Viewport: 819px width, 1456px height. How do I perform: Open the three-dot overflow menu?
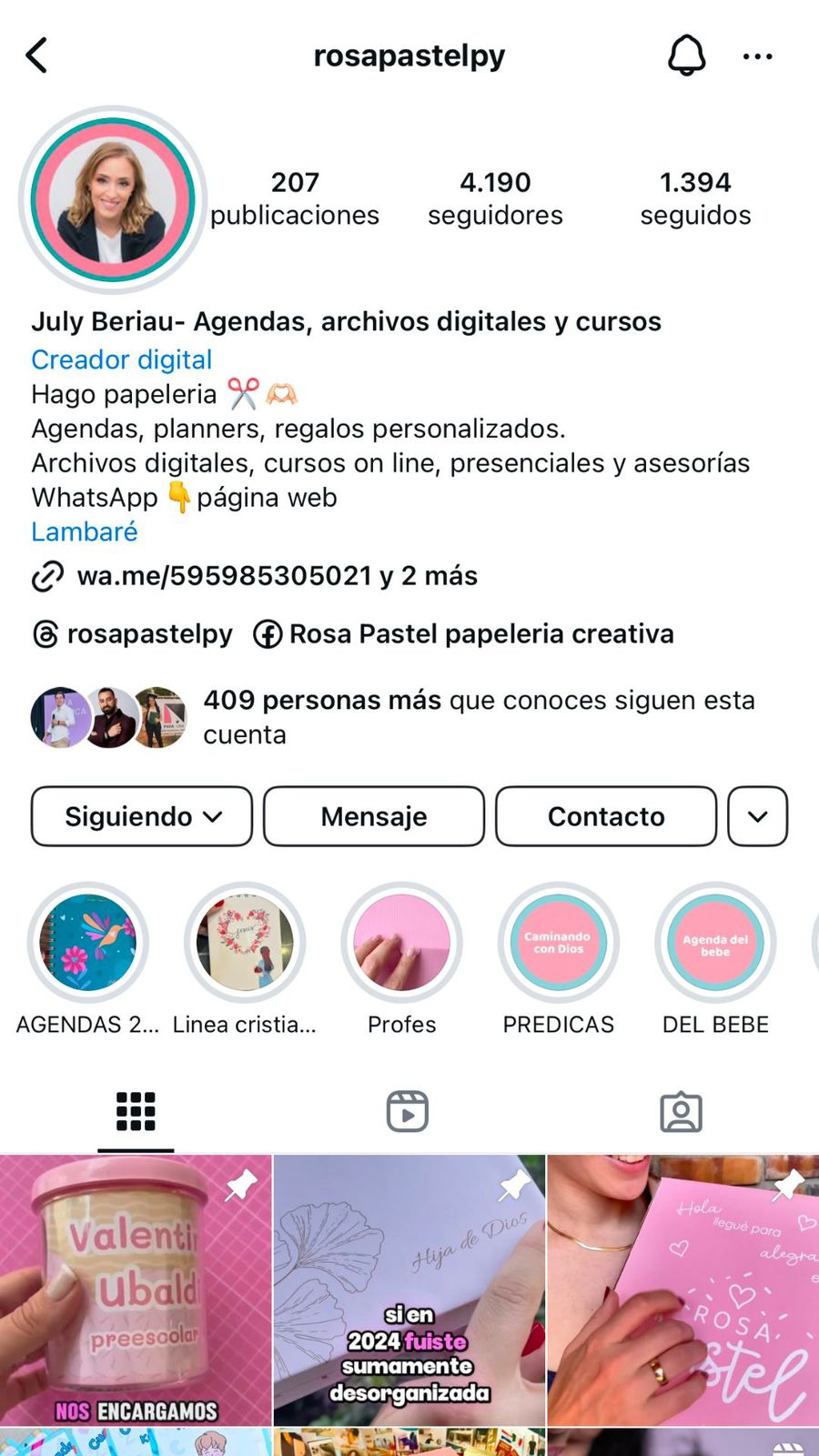757,56
